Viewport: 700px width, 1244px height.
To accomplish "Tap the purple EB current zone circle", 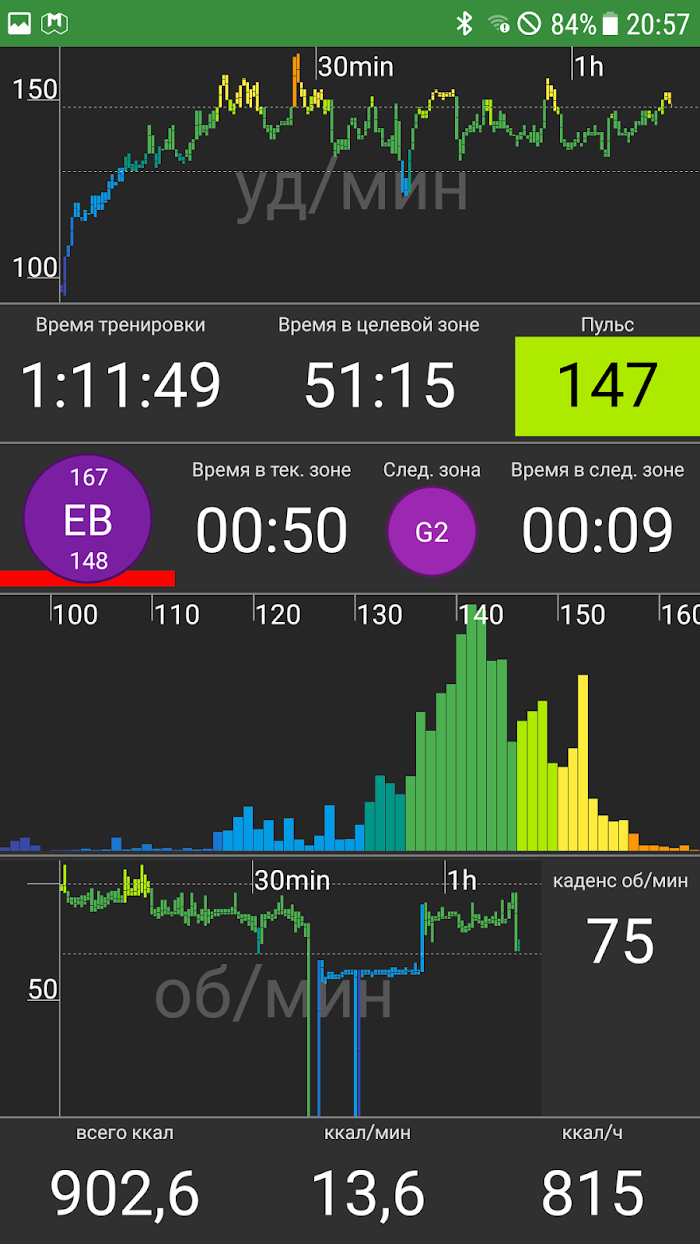I will (x=87, y=519).
